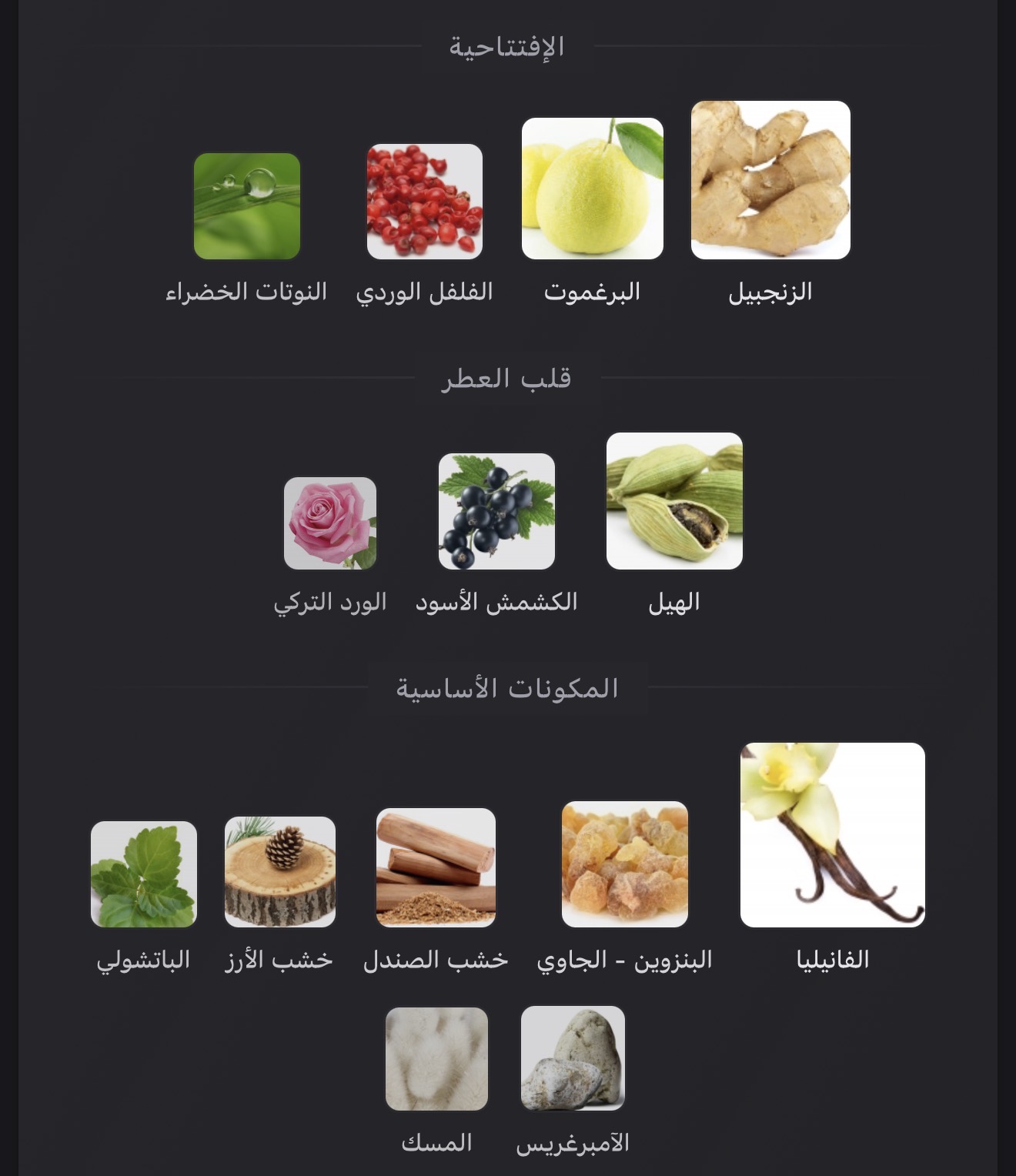View the البنزوين - الجاوي (benzoin) note
Screen dimensions: 1016x1176
[624, 864]
